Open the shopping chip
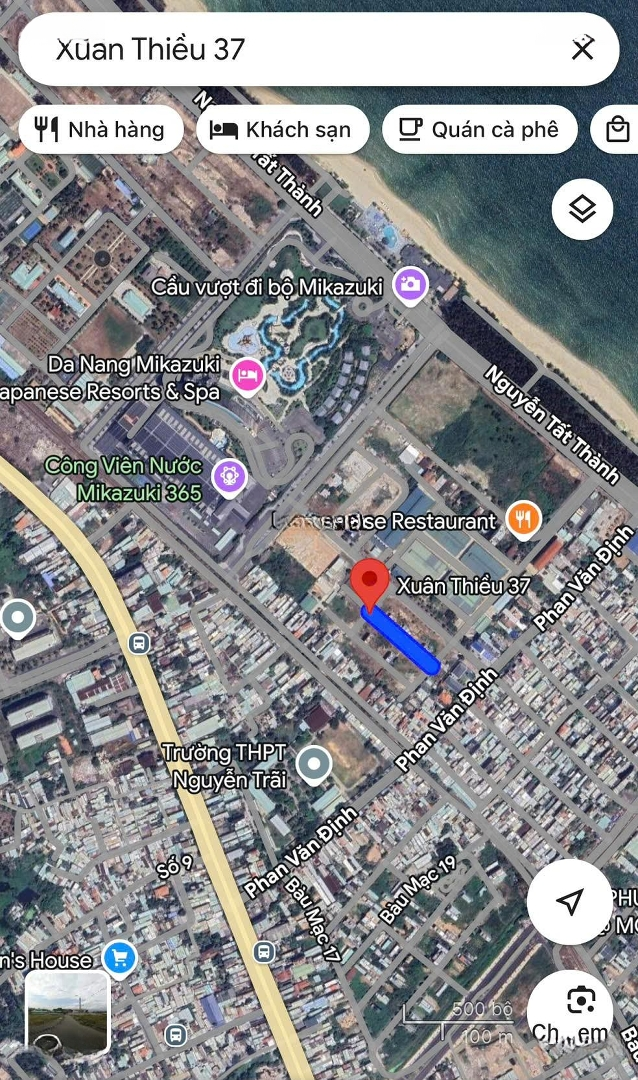Screen dimensions: 638x1080 click(x=618, y=129)
